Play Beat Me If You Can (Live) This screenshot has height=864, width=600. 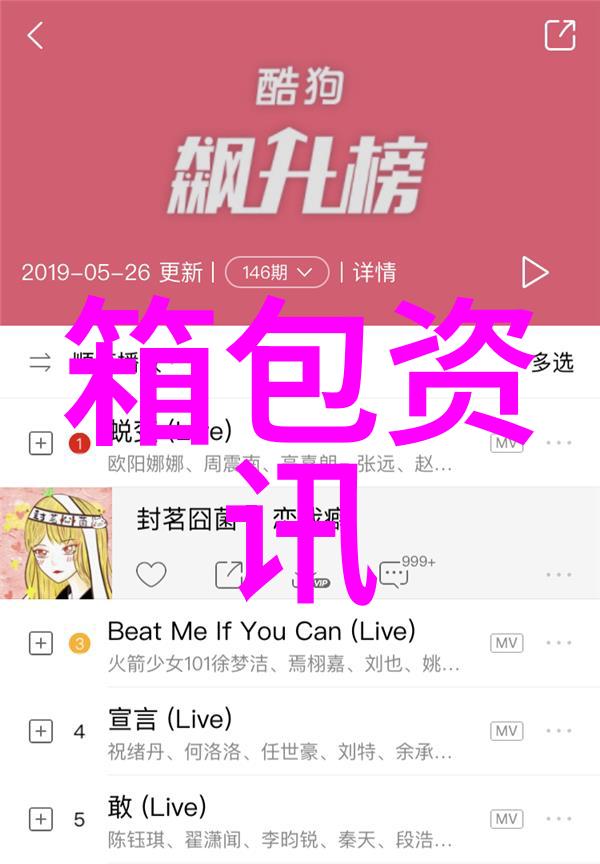tap(260, 632)
